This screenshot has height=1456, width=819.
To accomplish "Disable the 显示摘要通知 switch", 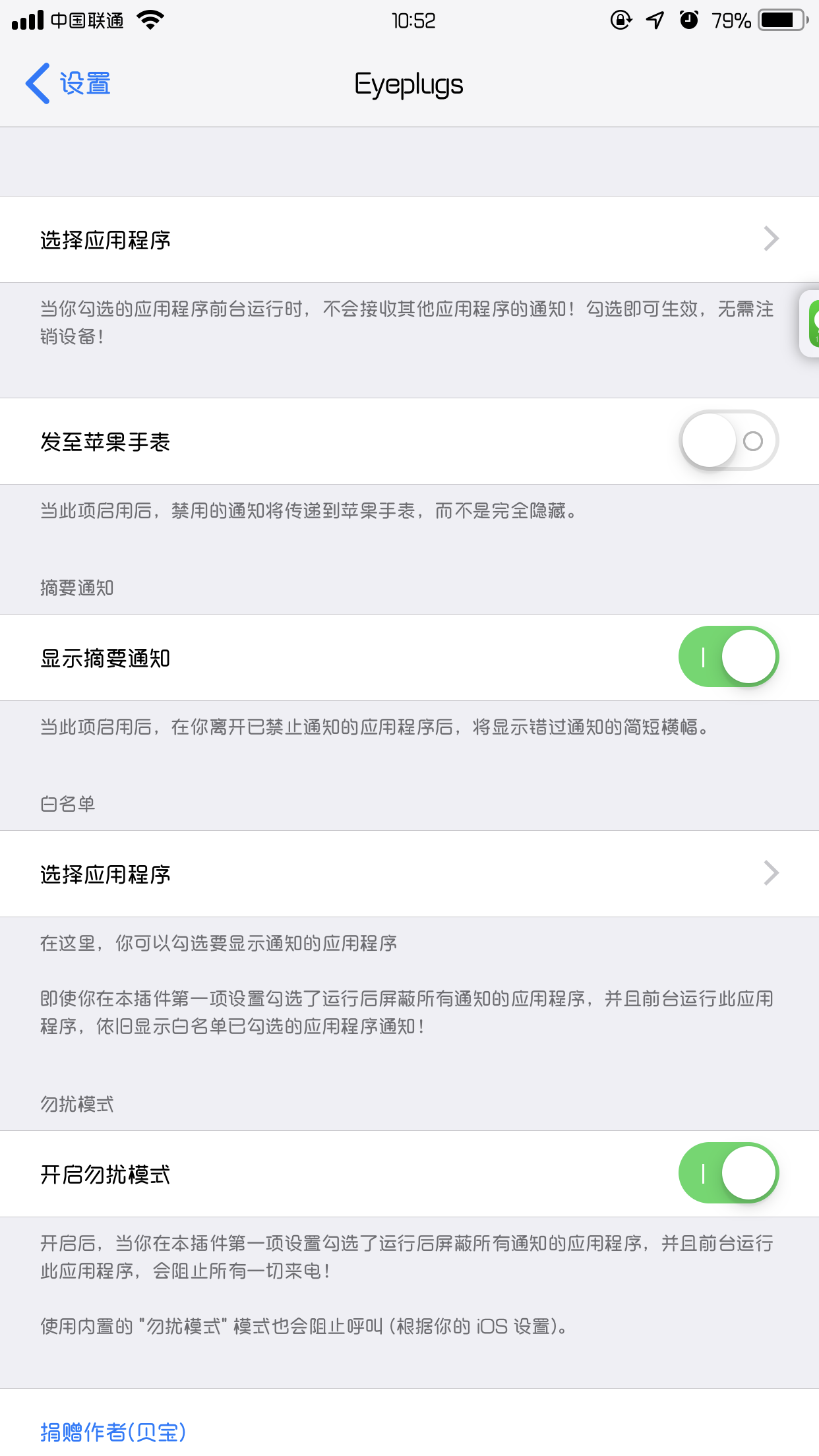I will 728,657.
